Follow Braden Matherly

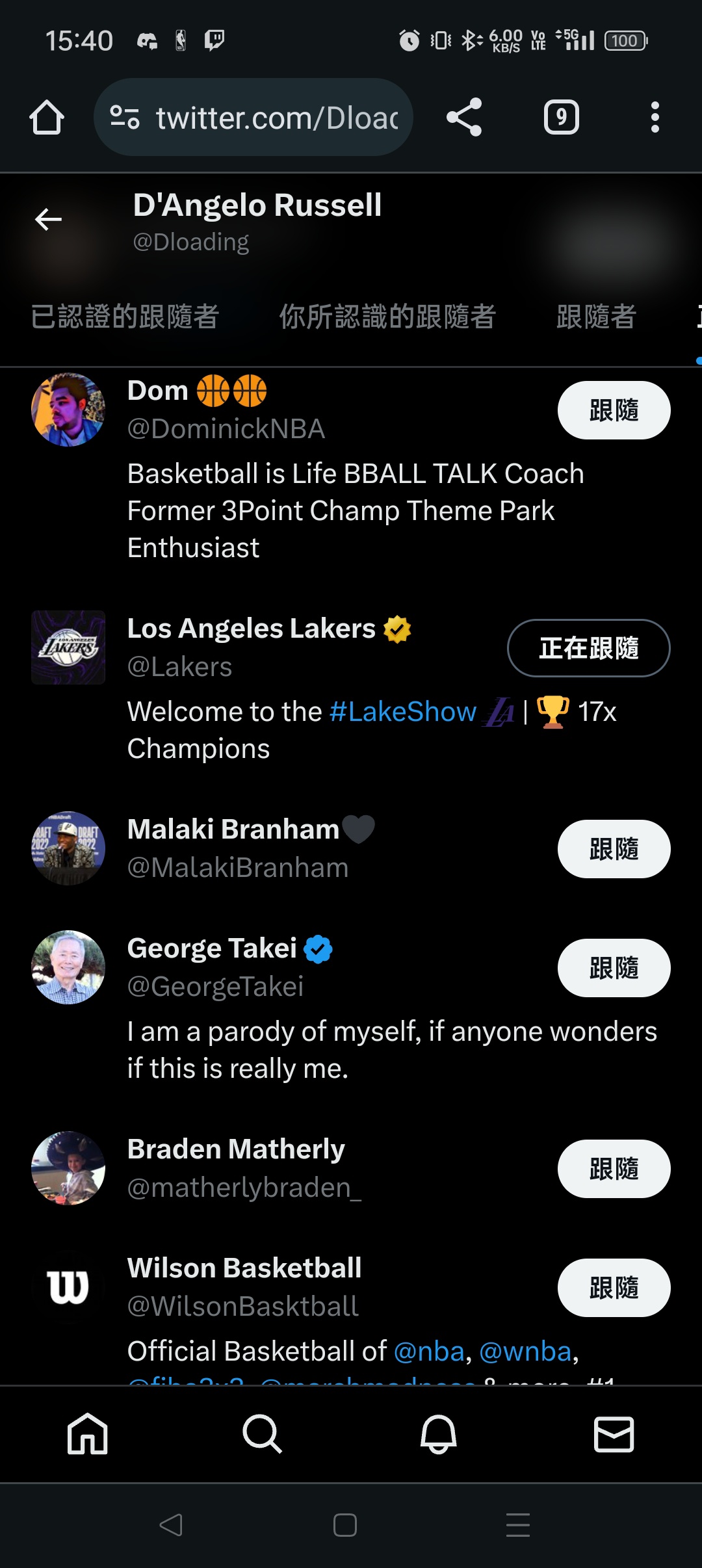pyautogui.click(x=614, y=1169)
